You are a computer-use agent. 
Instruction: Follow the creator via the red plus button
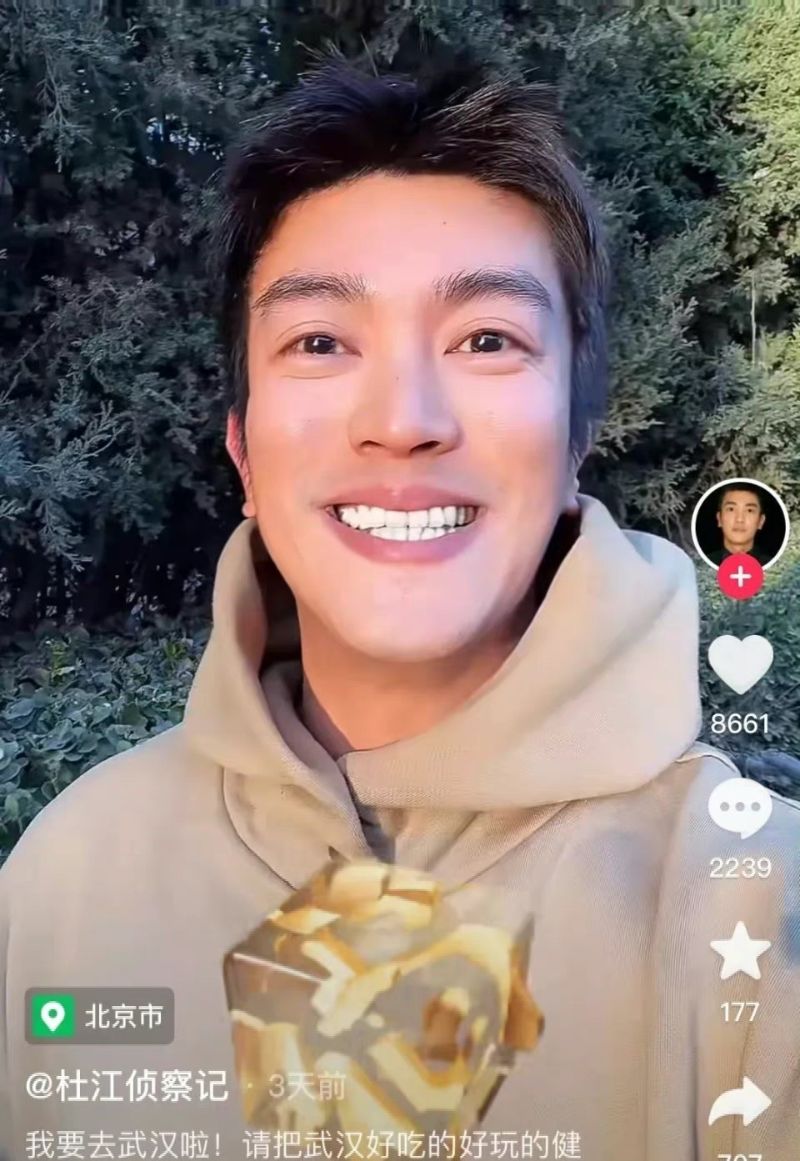coord(740,578)
